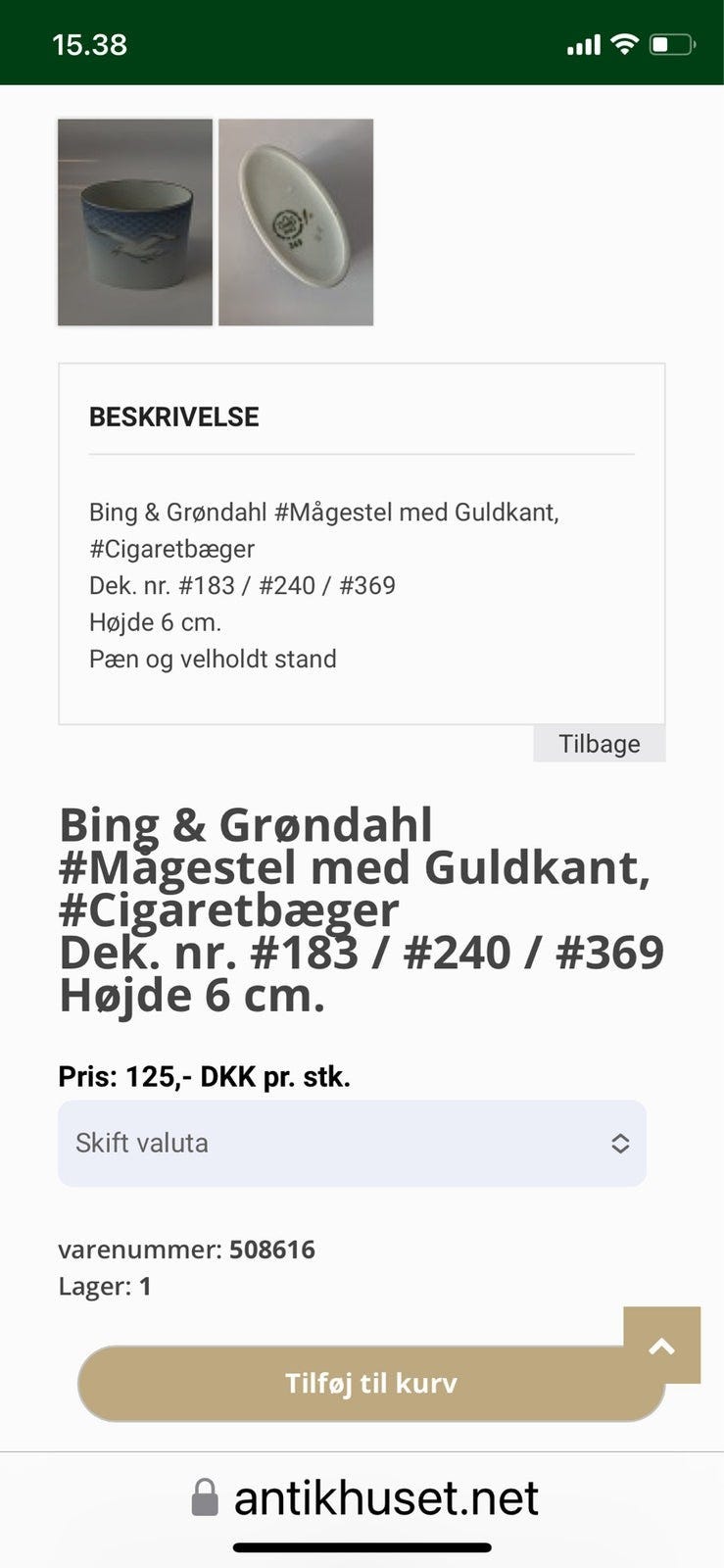Tap the chevron inside the Skift valuta selector
This screenshot has width=724, height=1568.
pyautogui.click(x=619, y=1143)
